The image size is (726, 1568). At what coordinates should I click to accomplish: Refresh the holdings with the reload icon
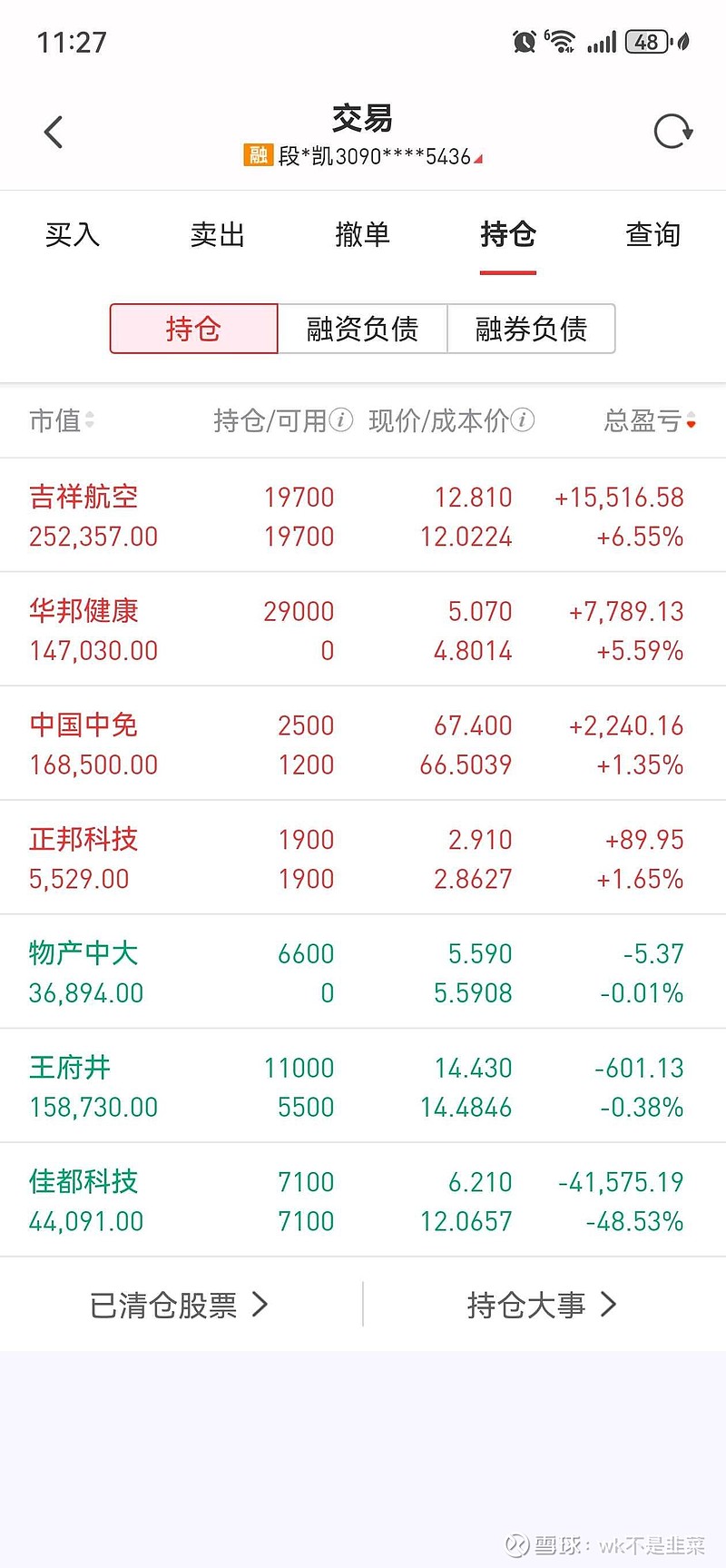pos(673,132)
